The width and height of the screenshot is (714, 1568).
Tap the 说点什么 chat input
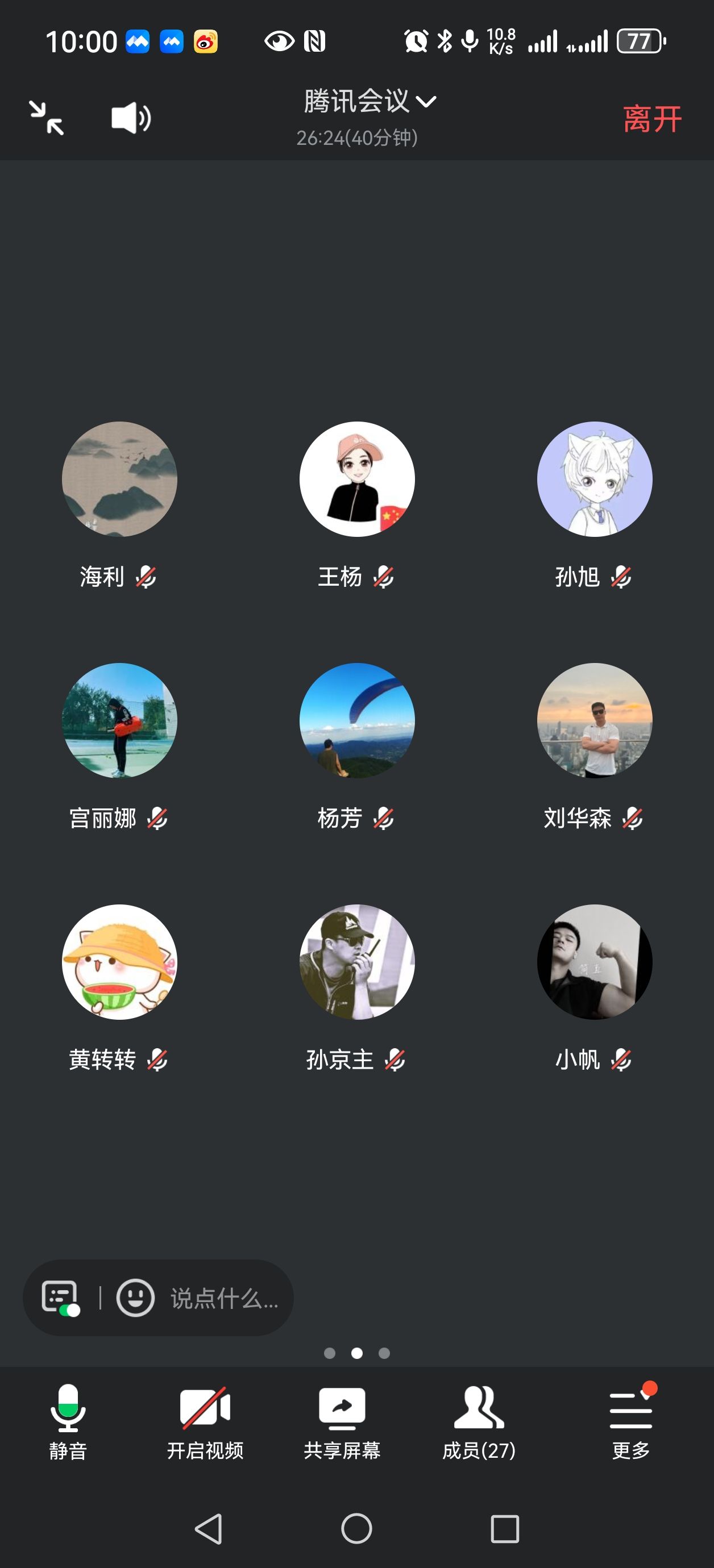point(224,1299)
